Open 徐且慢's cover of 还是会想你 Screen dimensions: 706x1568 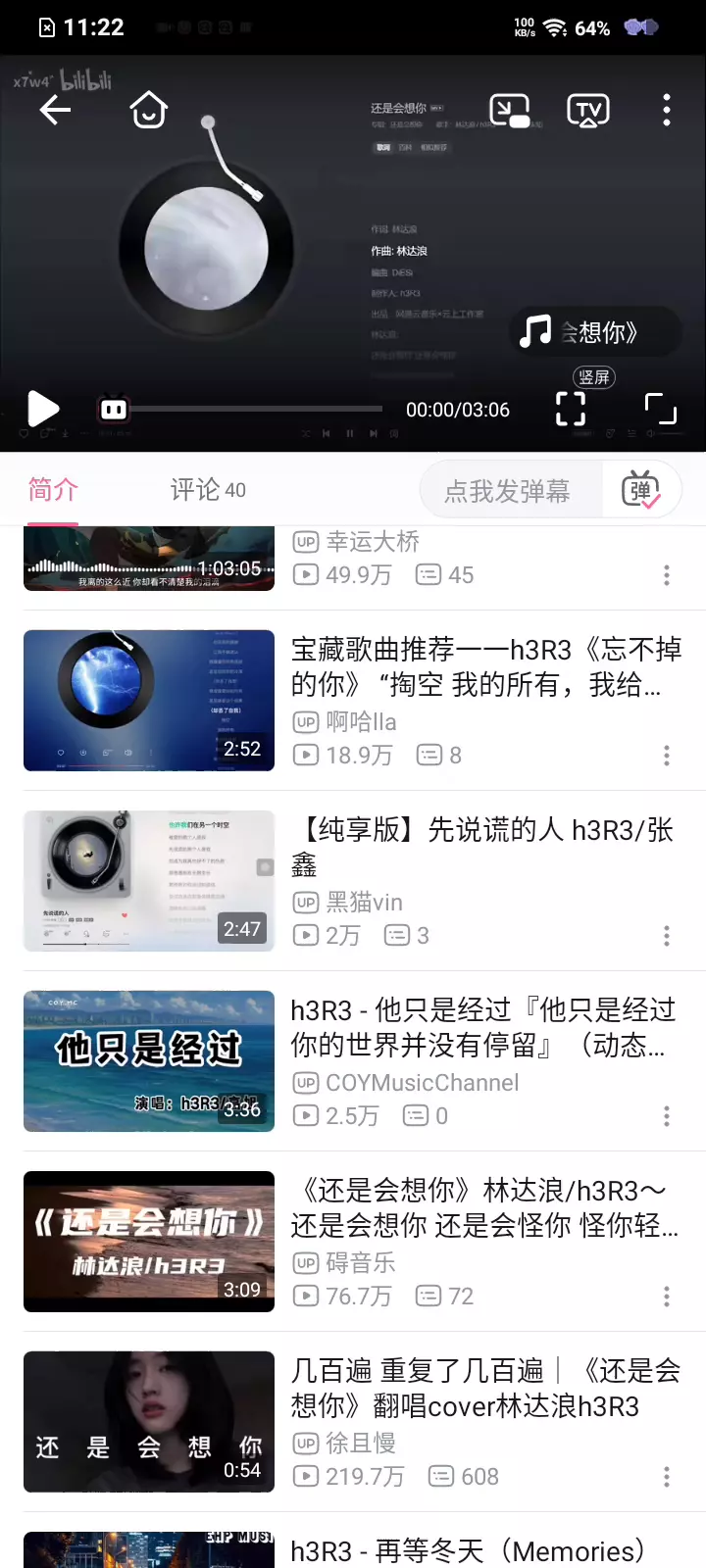click(485, 1388)
